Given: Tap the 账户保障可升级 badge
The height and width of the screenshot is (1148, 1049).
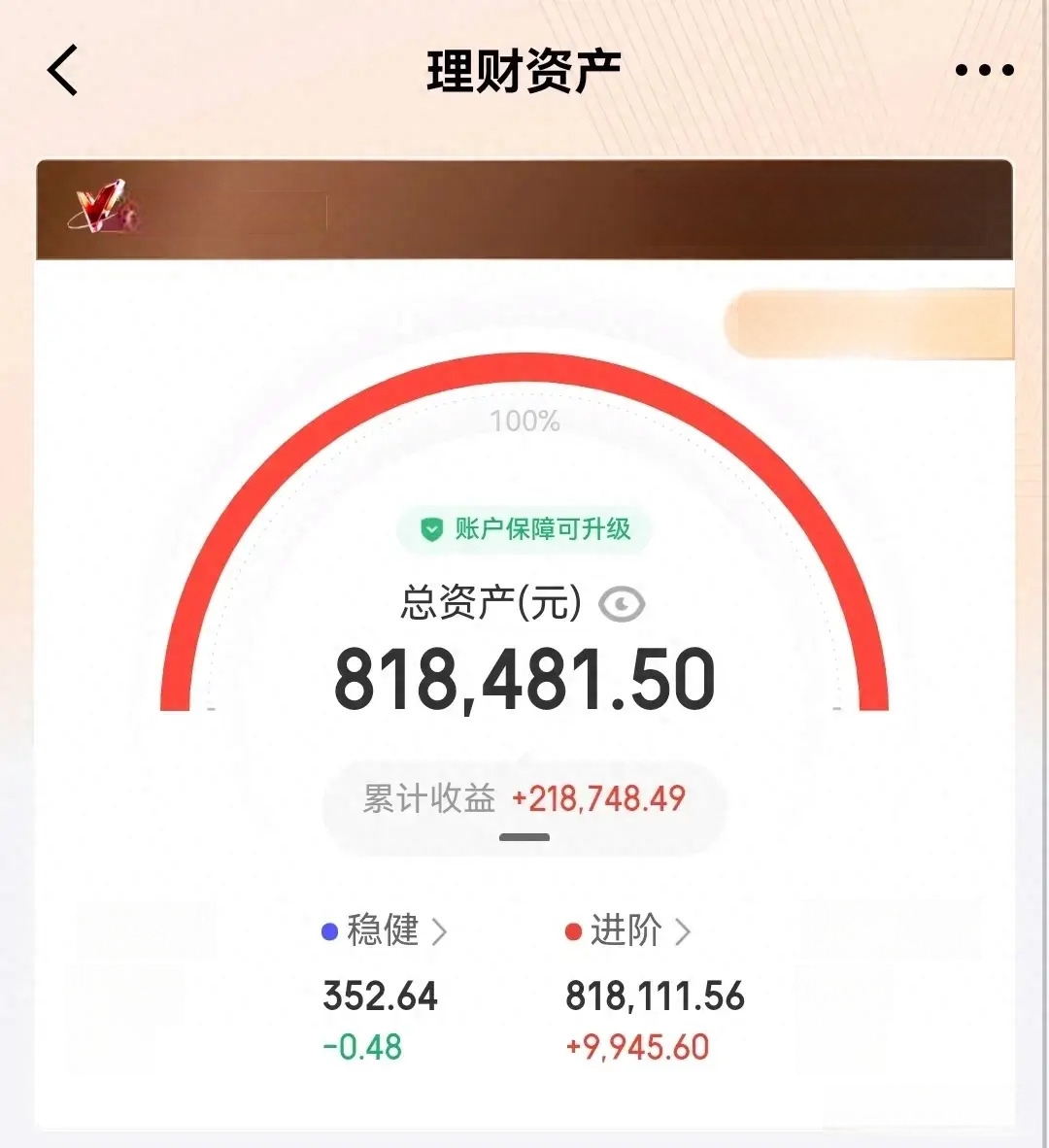Looking at the screenshot, I should coord(524,529).
